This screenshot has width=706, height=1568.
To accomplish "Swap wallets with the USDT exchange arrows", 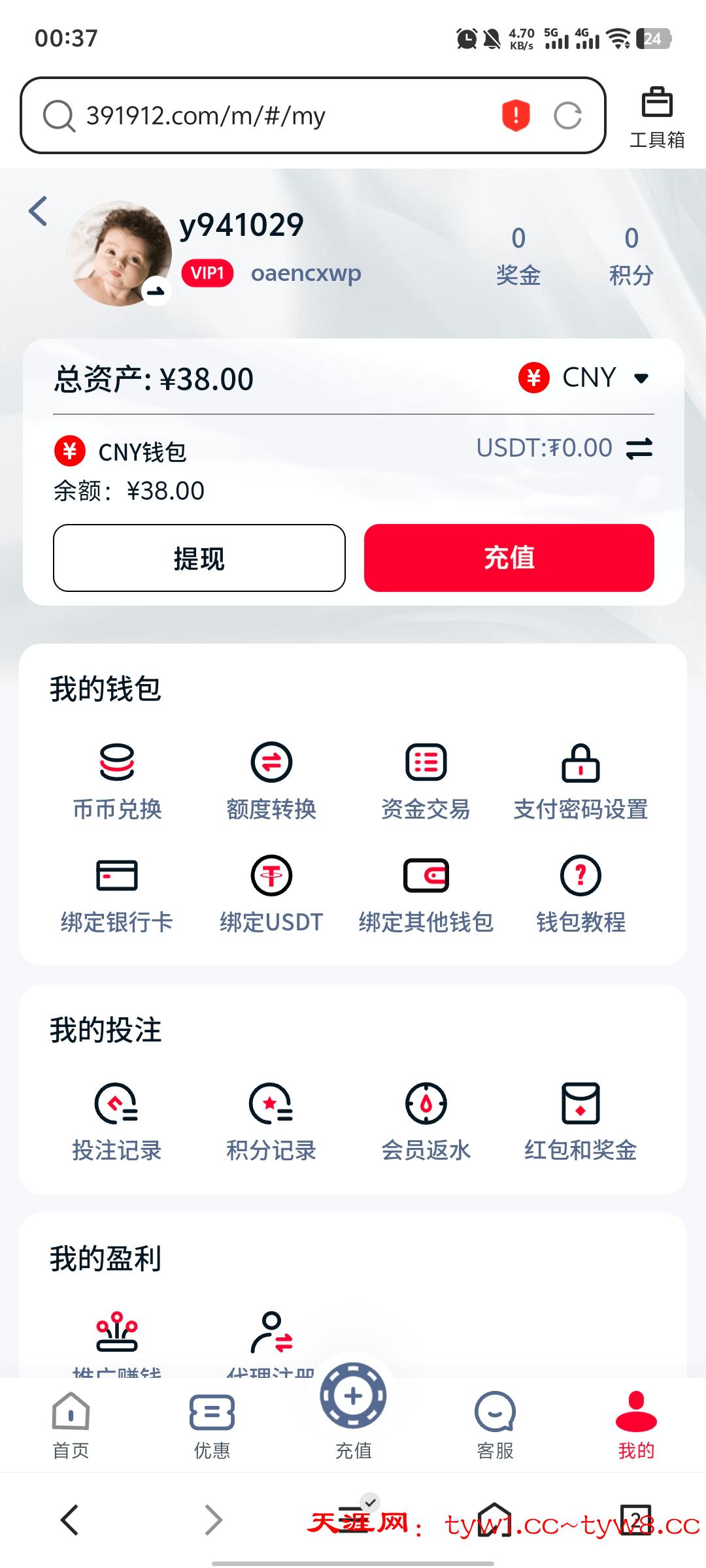I will [639, 449].
